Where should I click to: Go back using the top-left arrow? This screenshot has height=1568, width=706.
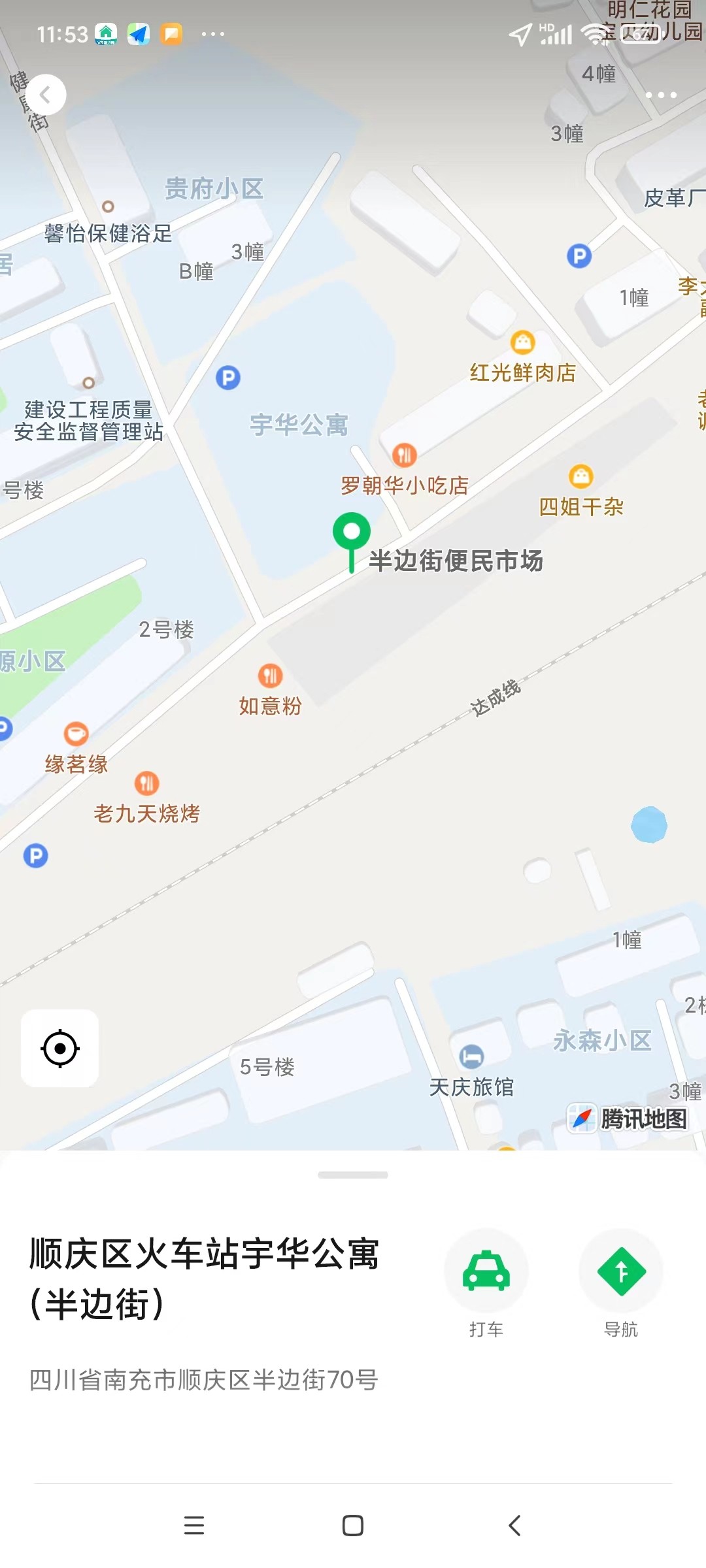click(45, 95)
